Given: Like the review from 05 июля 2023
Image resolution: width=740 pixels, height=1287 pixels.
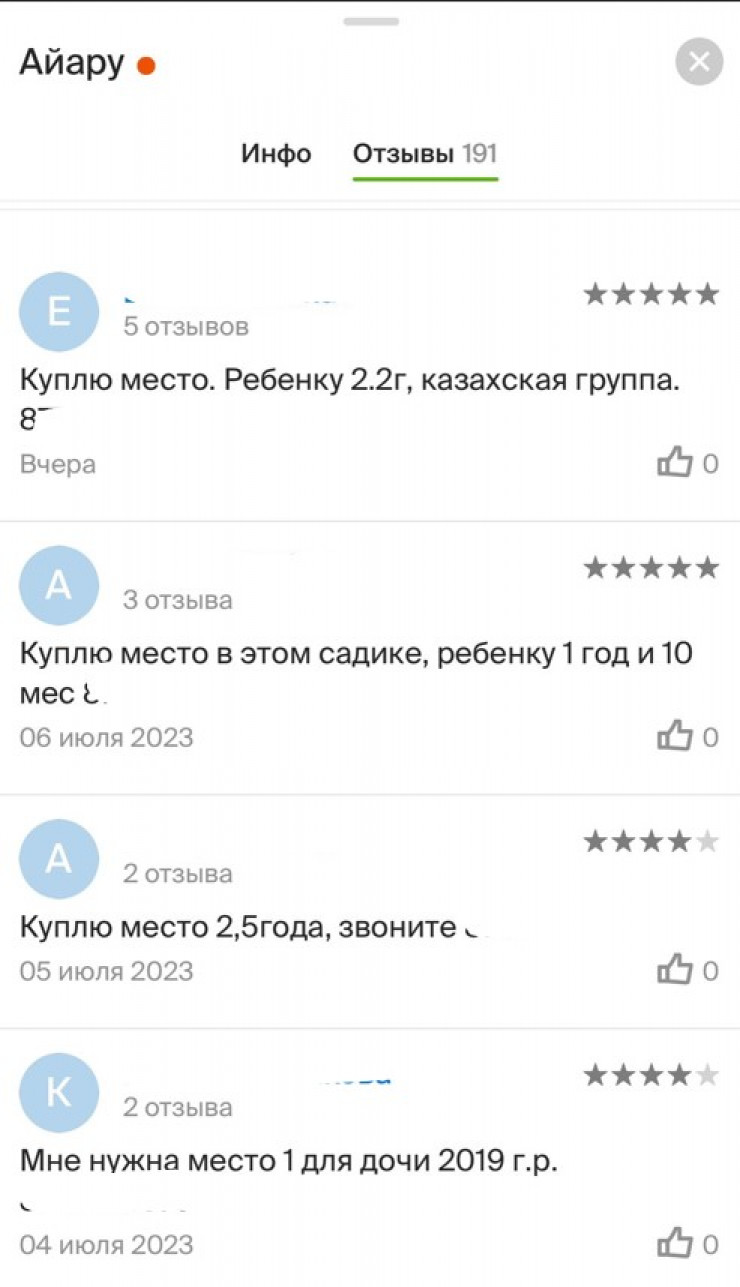Looking at the screenshot, I should click(x=675, y=971).
